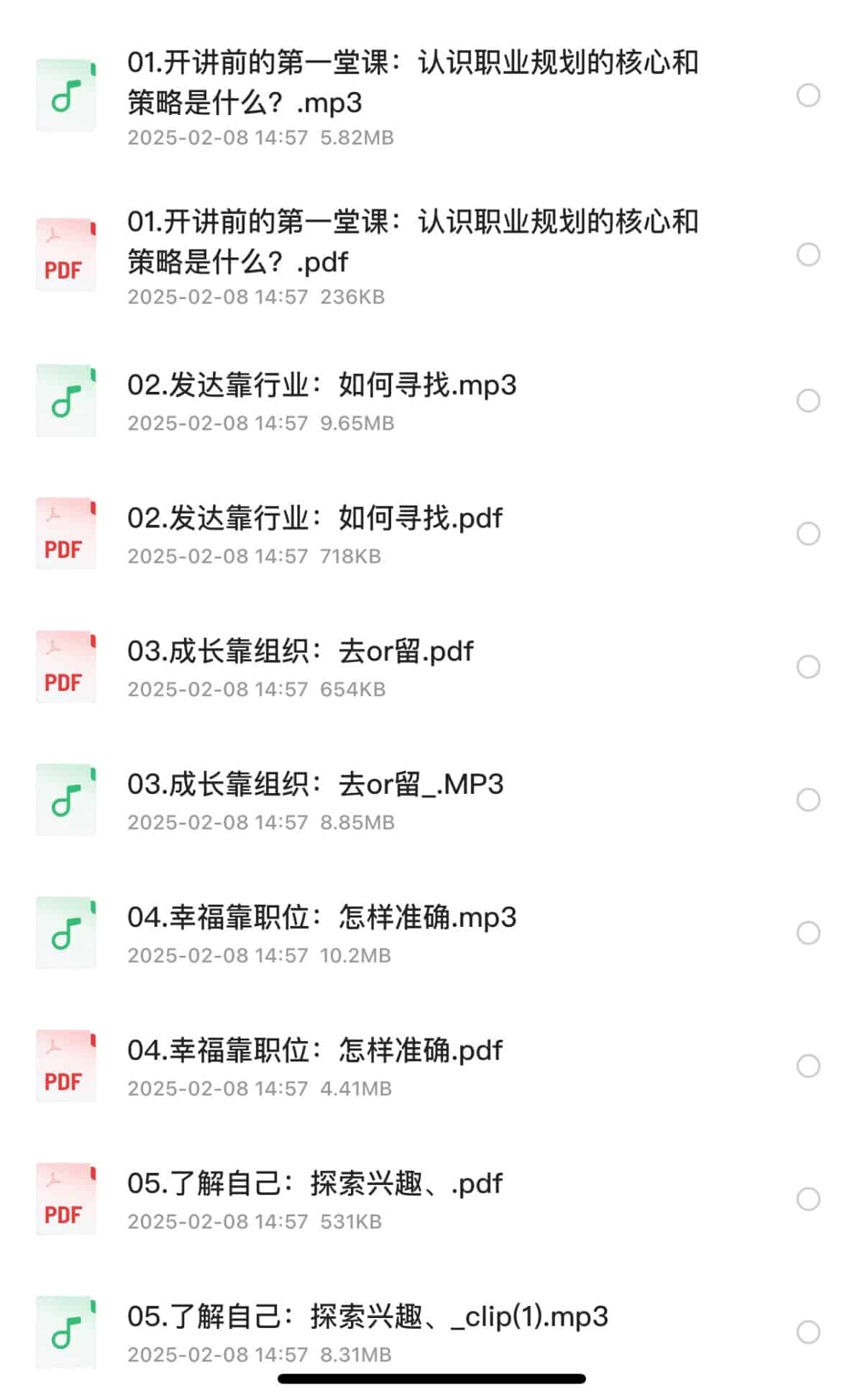This screenshot has width=863, height=1400.
Task: Tick the circle next to 04.幸福靠职位：怎样准确.pdf
Action: [x=808, y=1066]
